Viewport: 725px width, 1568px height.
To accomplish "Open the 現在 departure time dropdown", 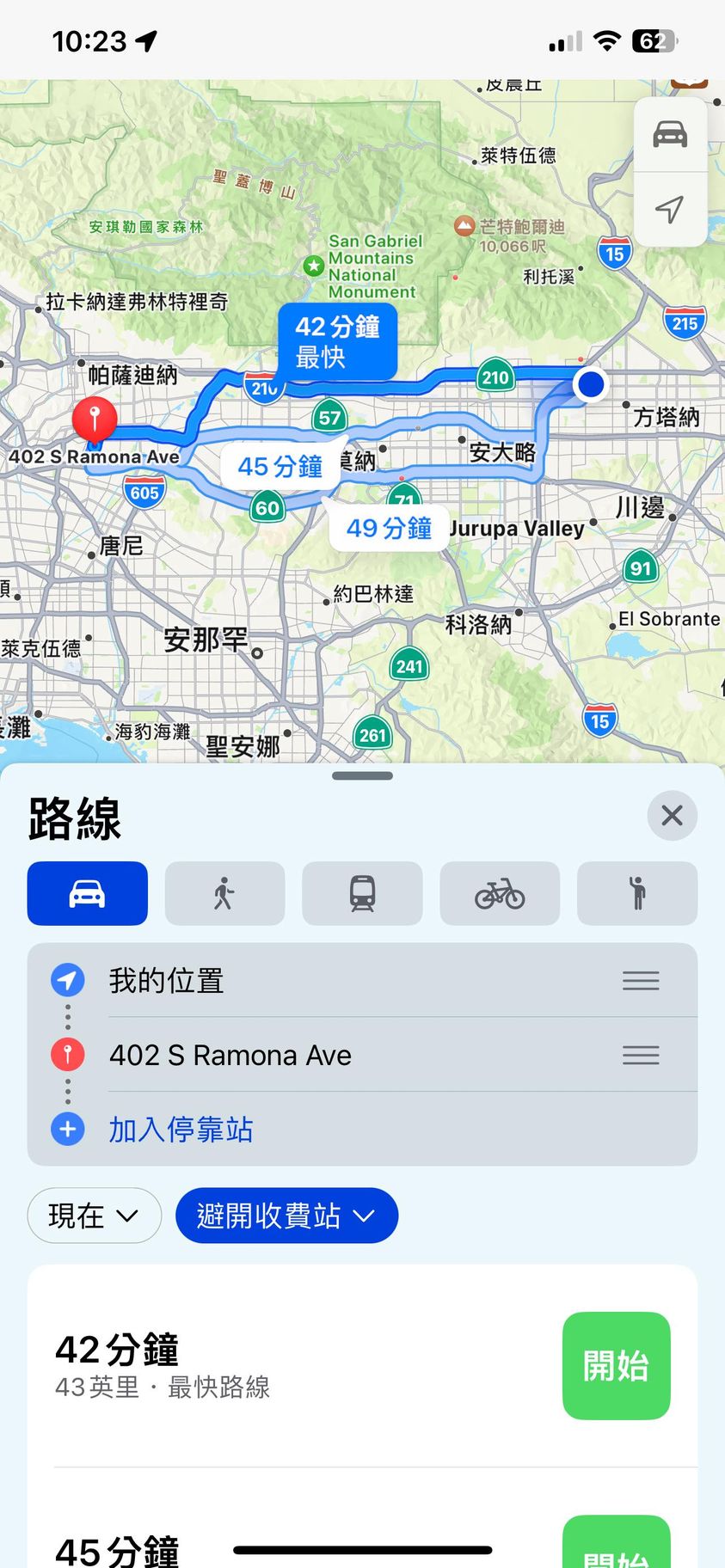I will pos(94,1216).
